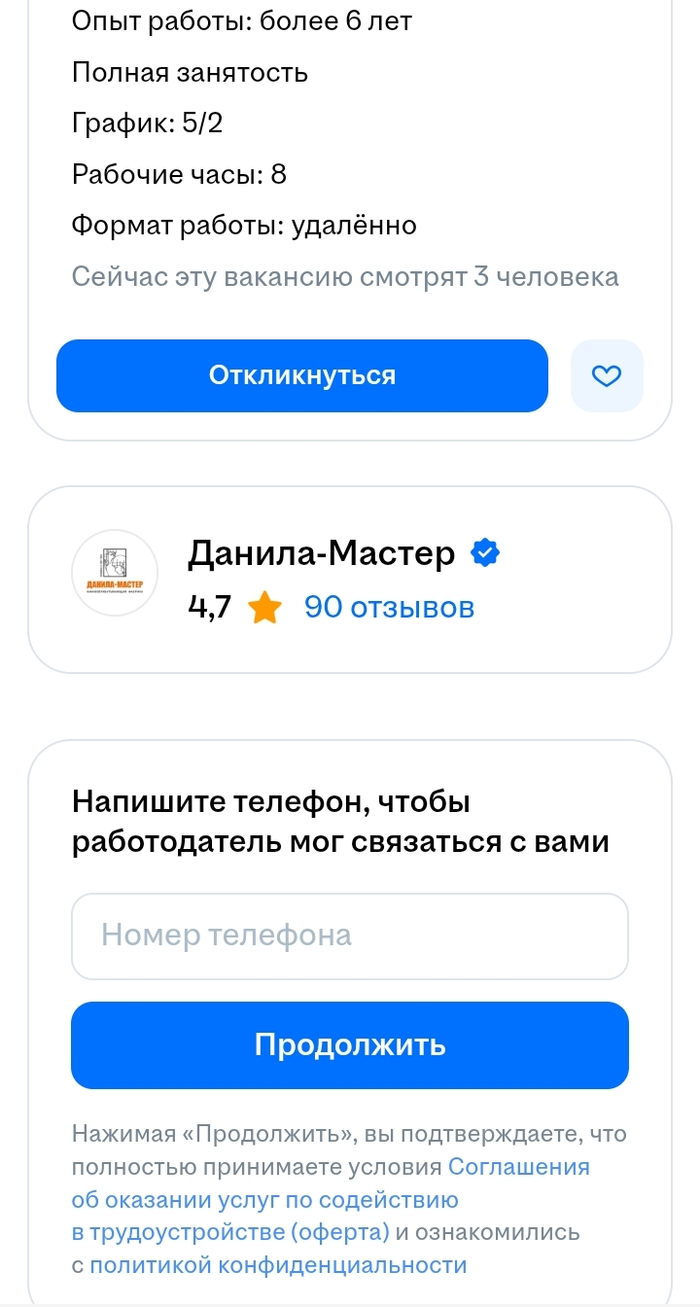
Task: View the 90 отзывов reviews link
Action: (x=389, y=607)
